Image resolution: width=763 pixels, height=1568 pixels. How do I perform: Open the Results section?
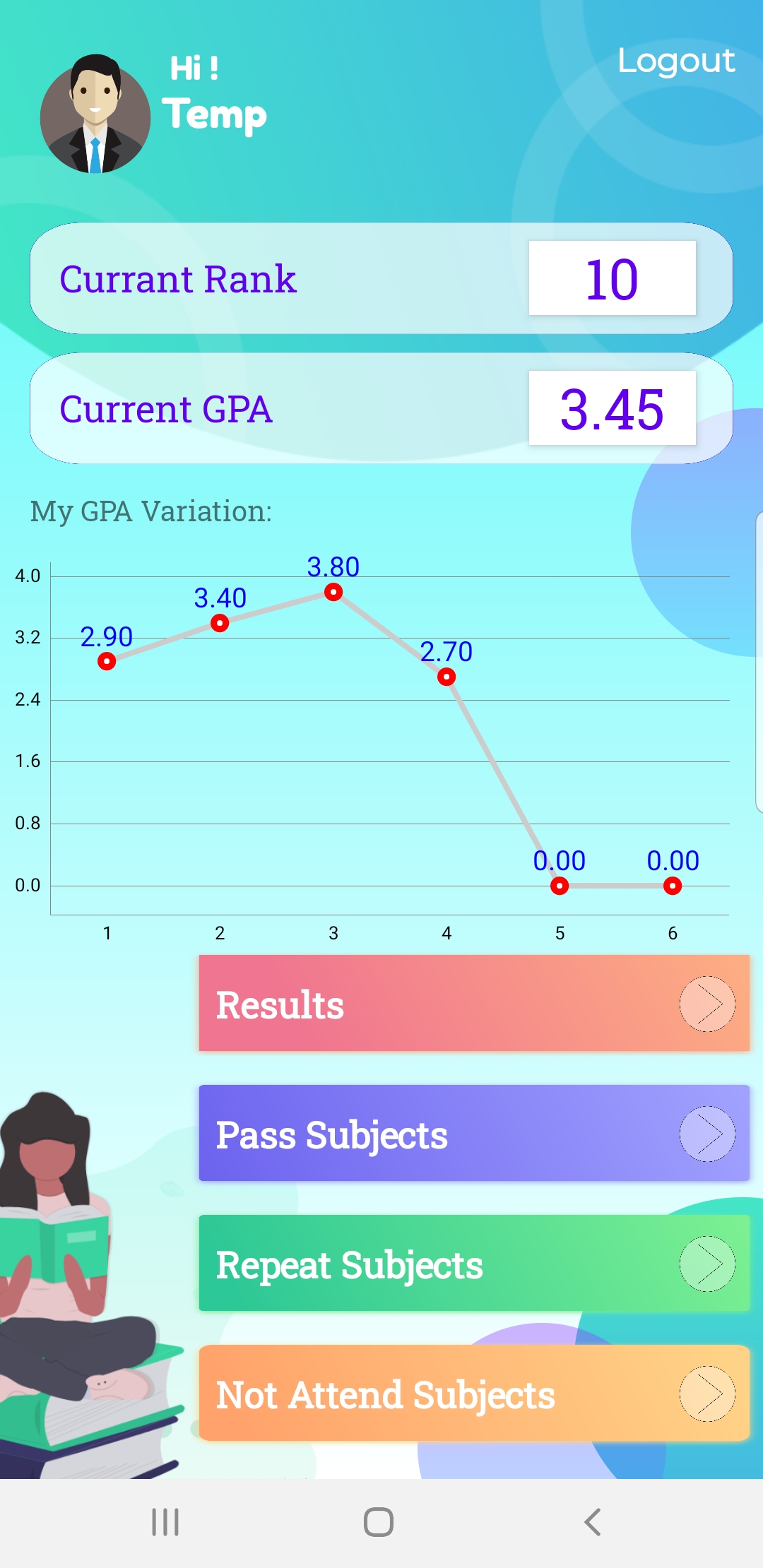(x=474, y=1004)
